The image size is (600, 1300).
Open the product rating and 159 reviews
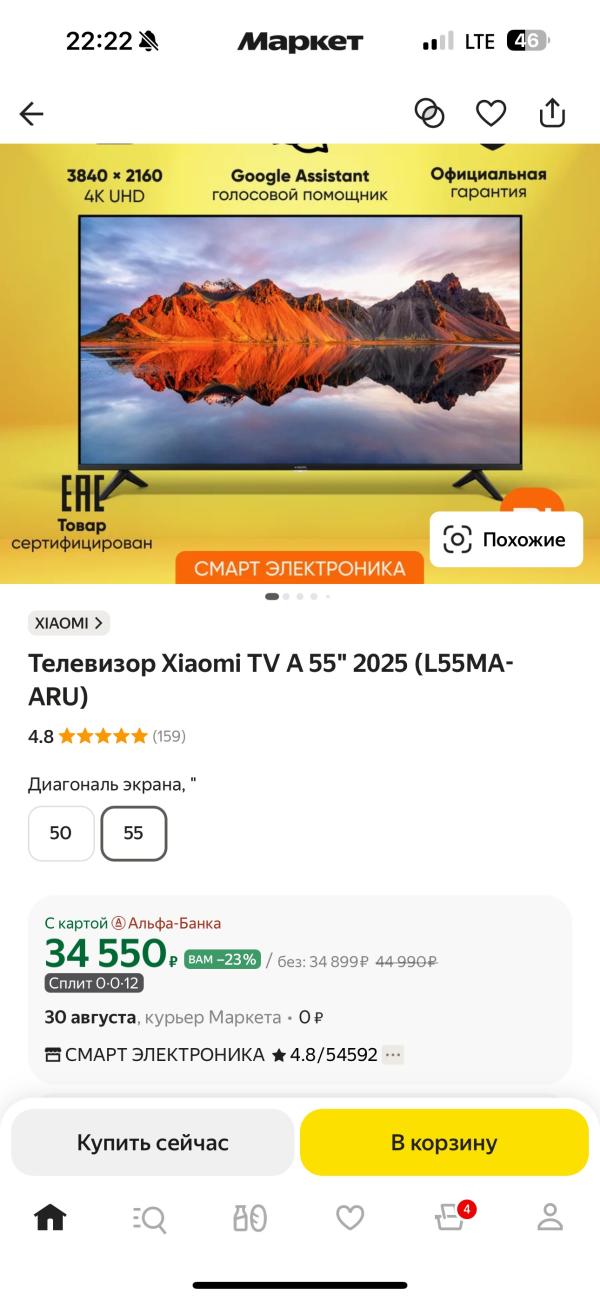[107, 737]
